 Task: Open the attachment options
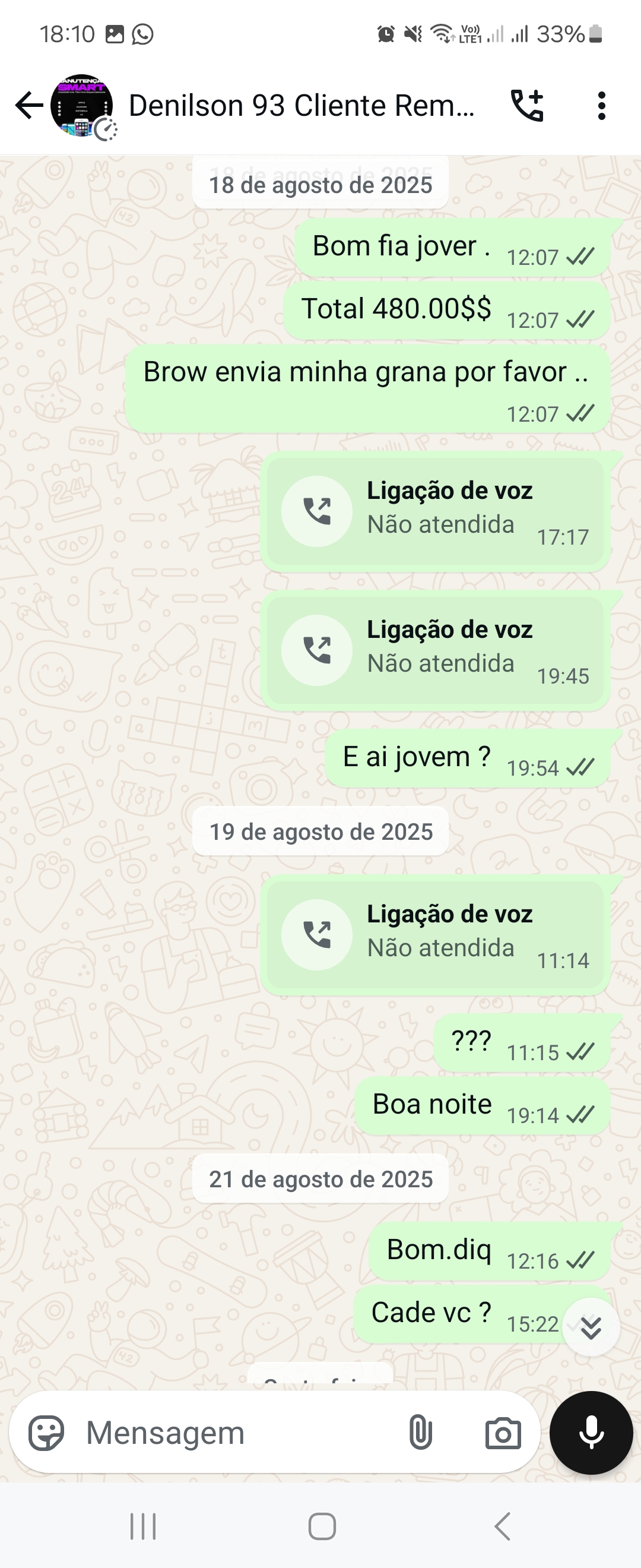click(421, 1432)
